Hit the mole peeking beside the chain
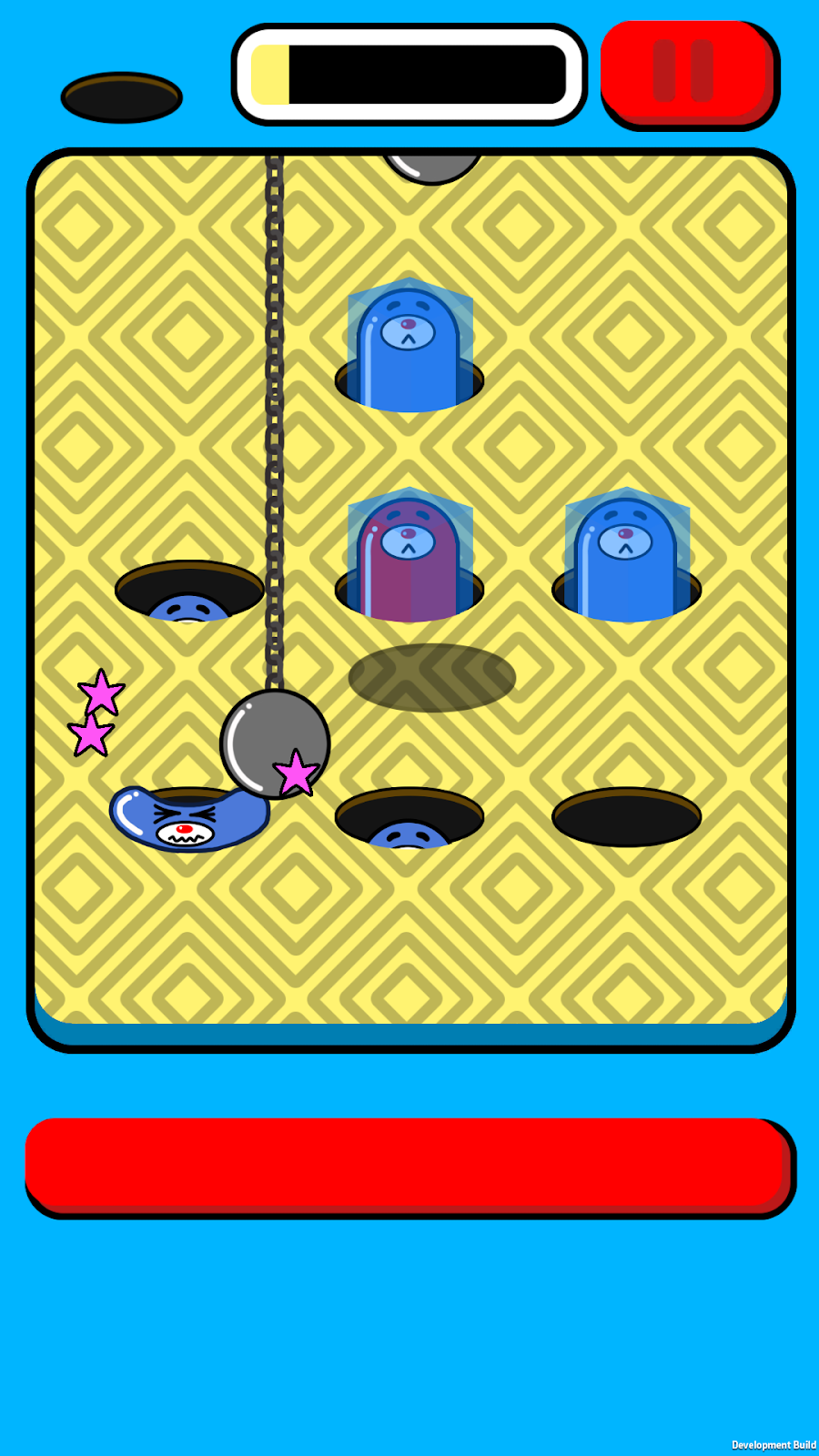 (189, 607)
